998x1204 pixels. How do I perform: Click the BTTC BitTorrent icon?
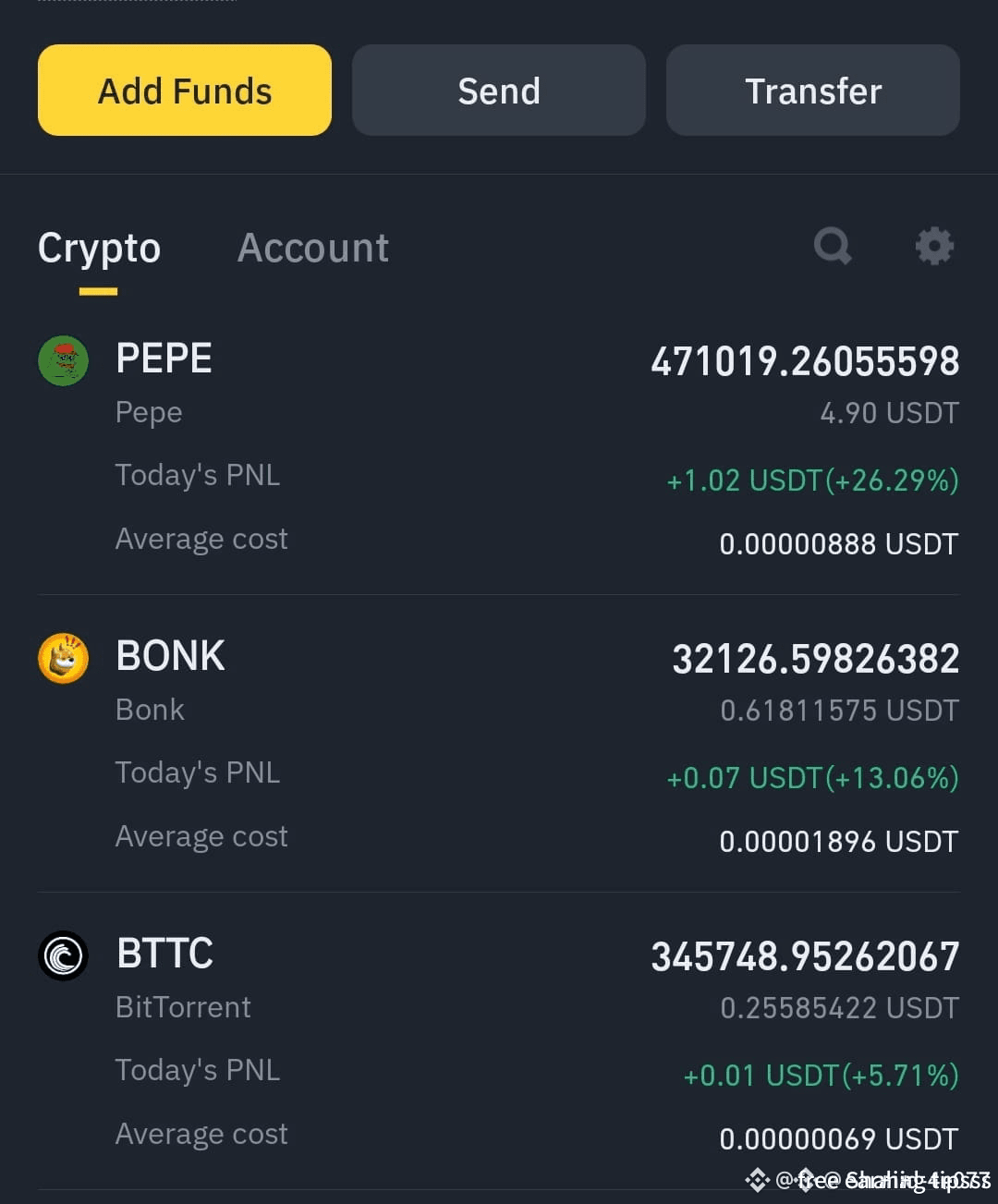point(62,955)
